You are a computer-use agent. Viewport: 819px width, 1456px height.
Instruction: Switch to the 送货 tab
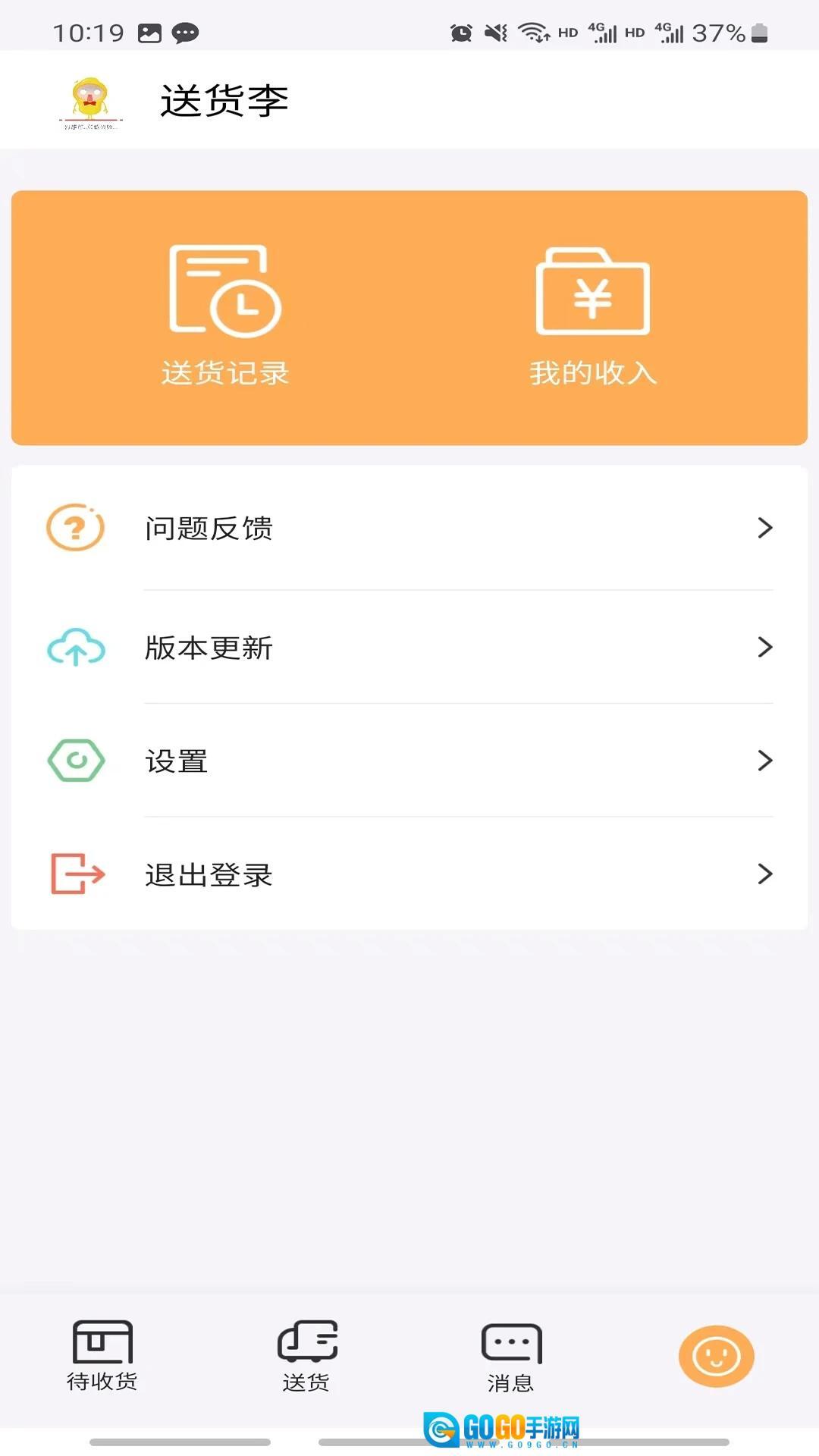(307, 1355)
